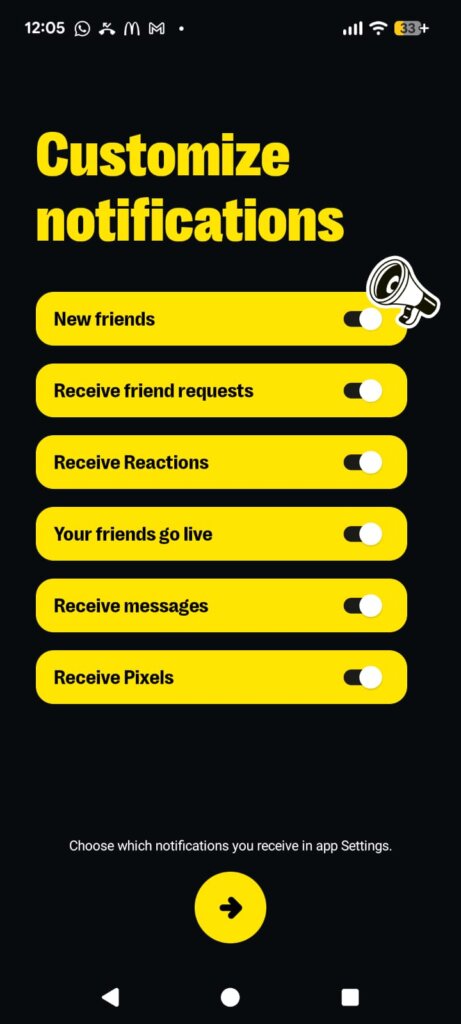Go back using system back button

(x=110, y=997)
